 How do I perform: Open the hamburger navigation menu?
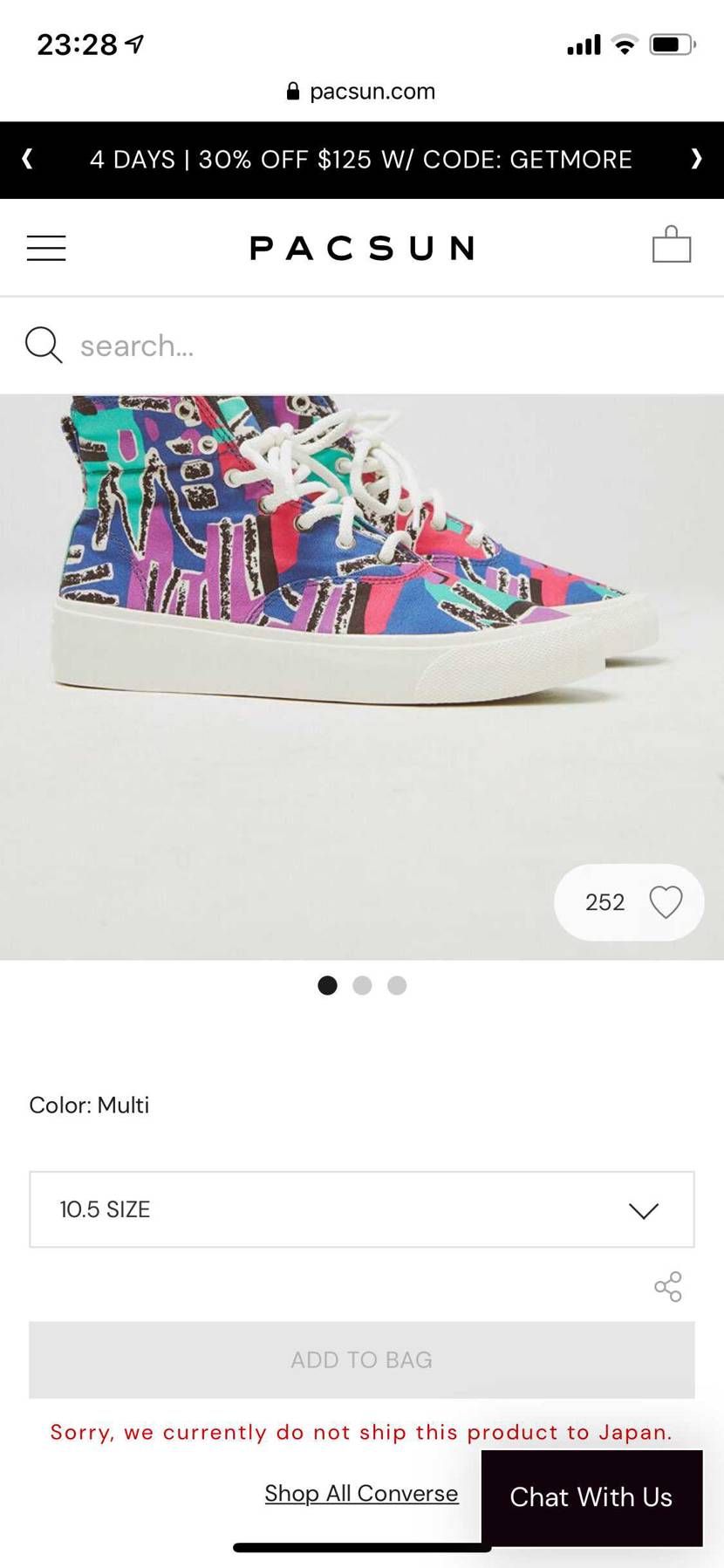click(x=46, y=248)
